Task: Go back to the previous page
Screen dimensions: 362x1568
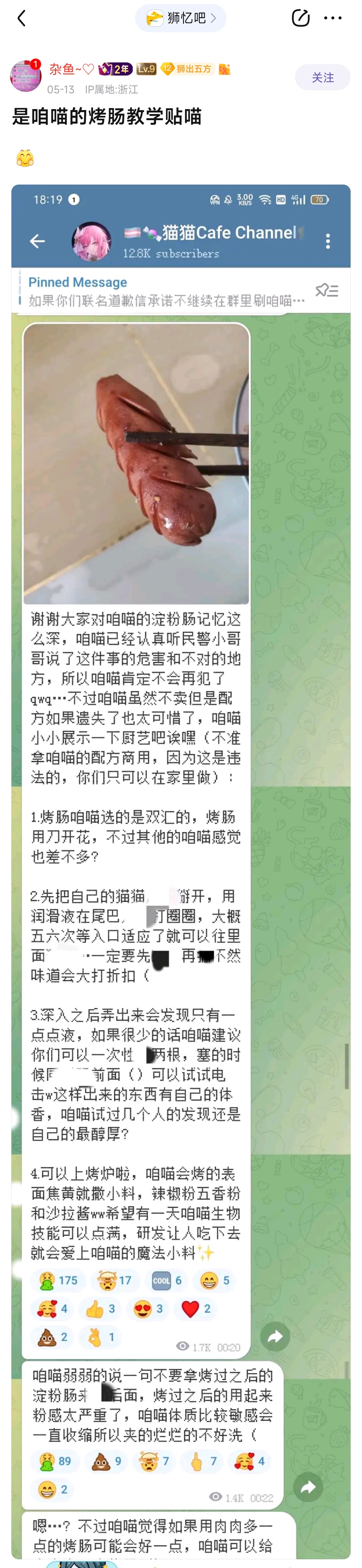Action: (x=21, y=18)
